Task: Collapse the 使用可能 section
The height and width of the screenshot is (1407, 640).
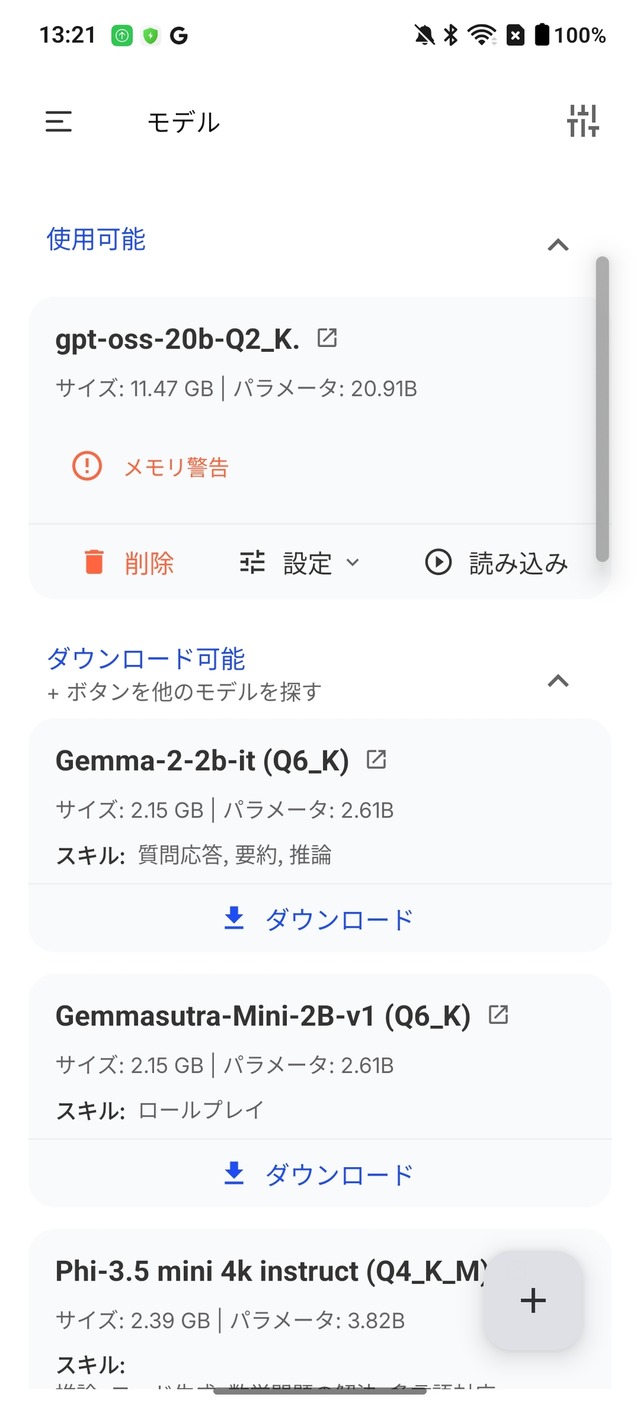Action: click(x=558, y=244)
